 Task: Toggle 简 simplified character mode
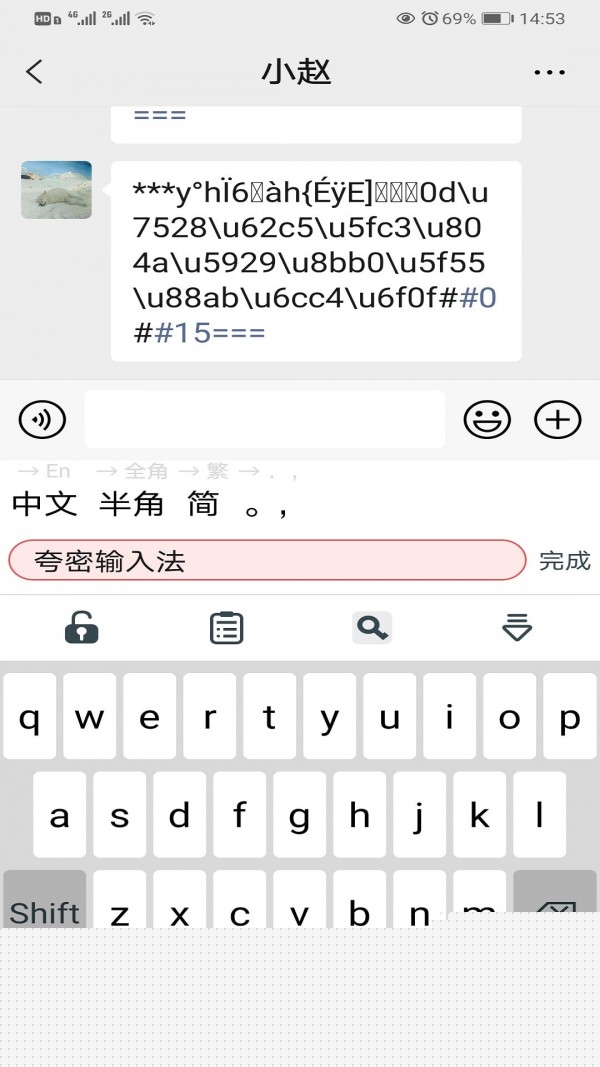203,504
